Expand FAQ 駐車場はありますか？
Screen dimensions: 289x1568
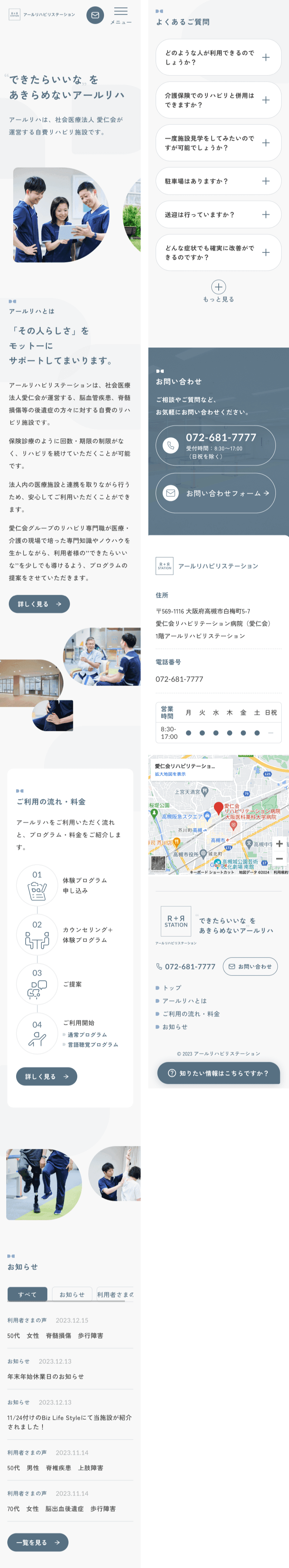218,182
